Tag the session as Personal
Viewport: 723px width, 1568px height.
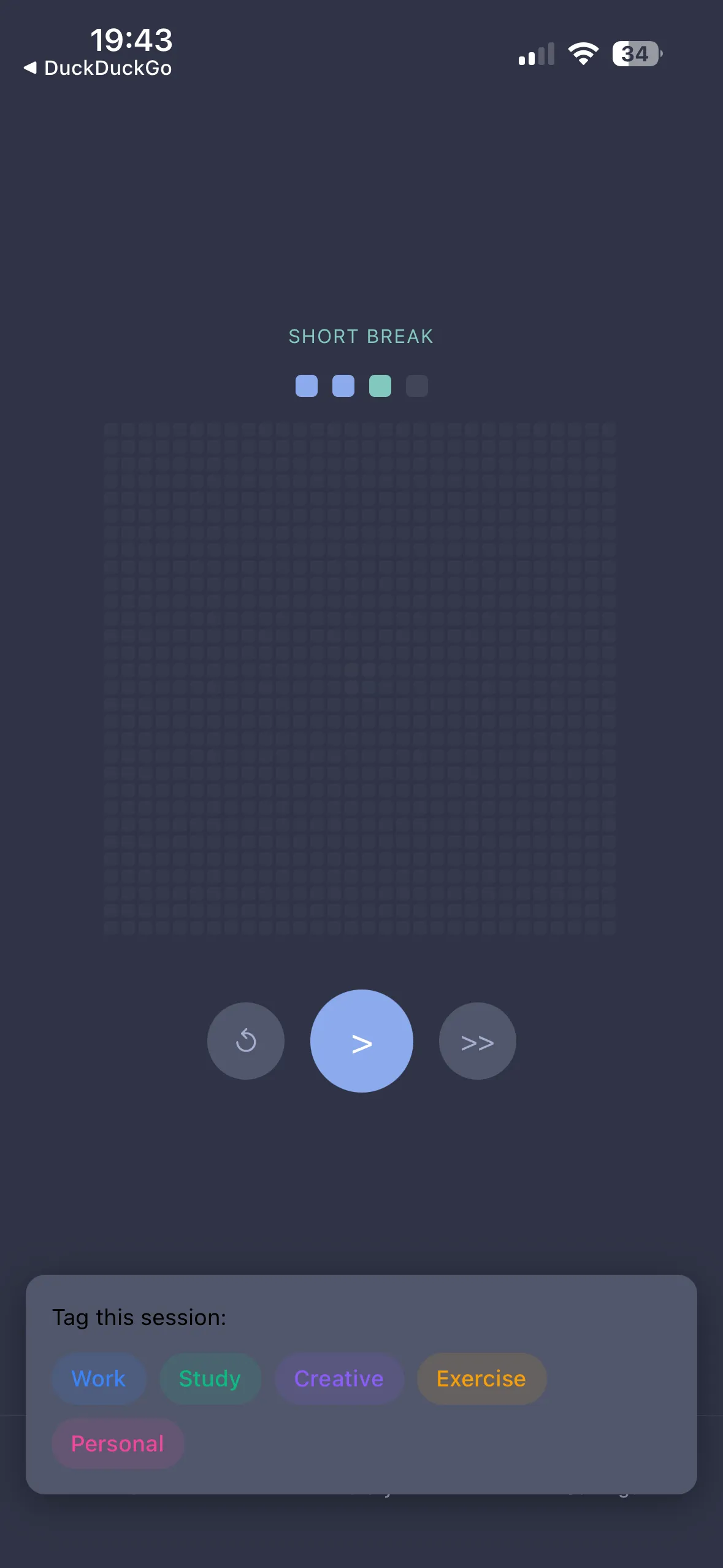click(117, 1443)
